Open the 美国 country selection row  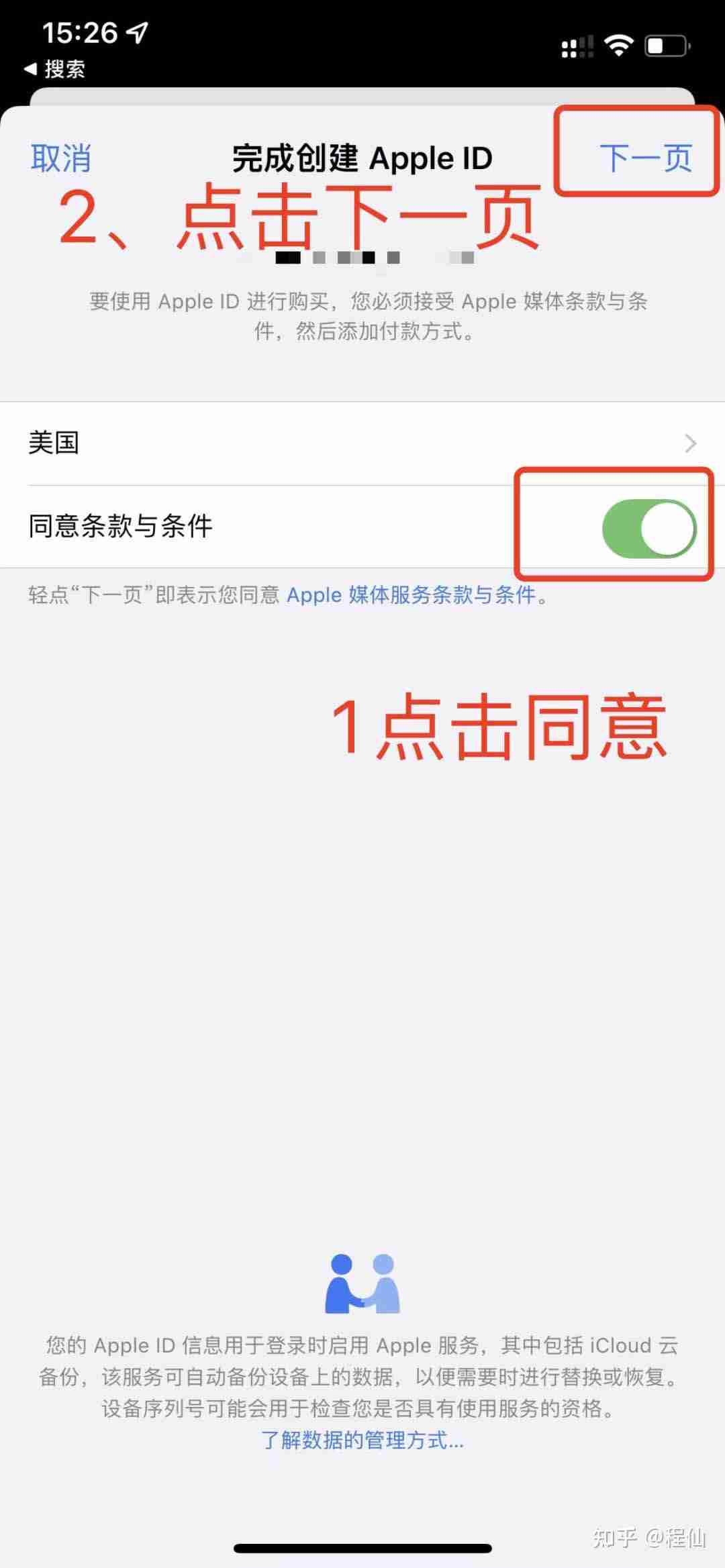pos(362,443)
